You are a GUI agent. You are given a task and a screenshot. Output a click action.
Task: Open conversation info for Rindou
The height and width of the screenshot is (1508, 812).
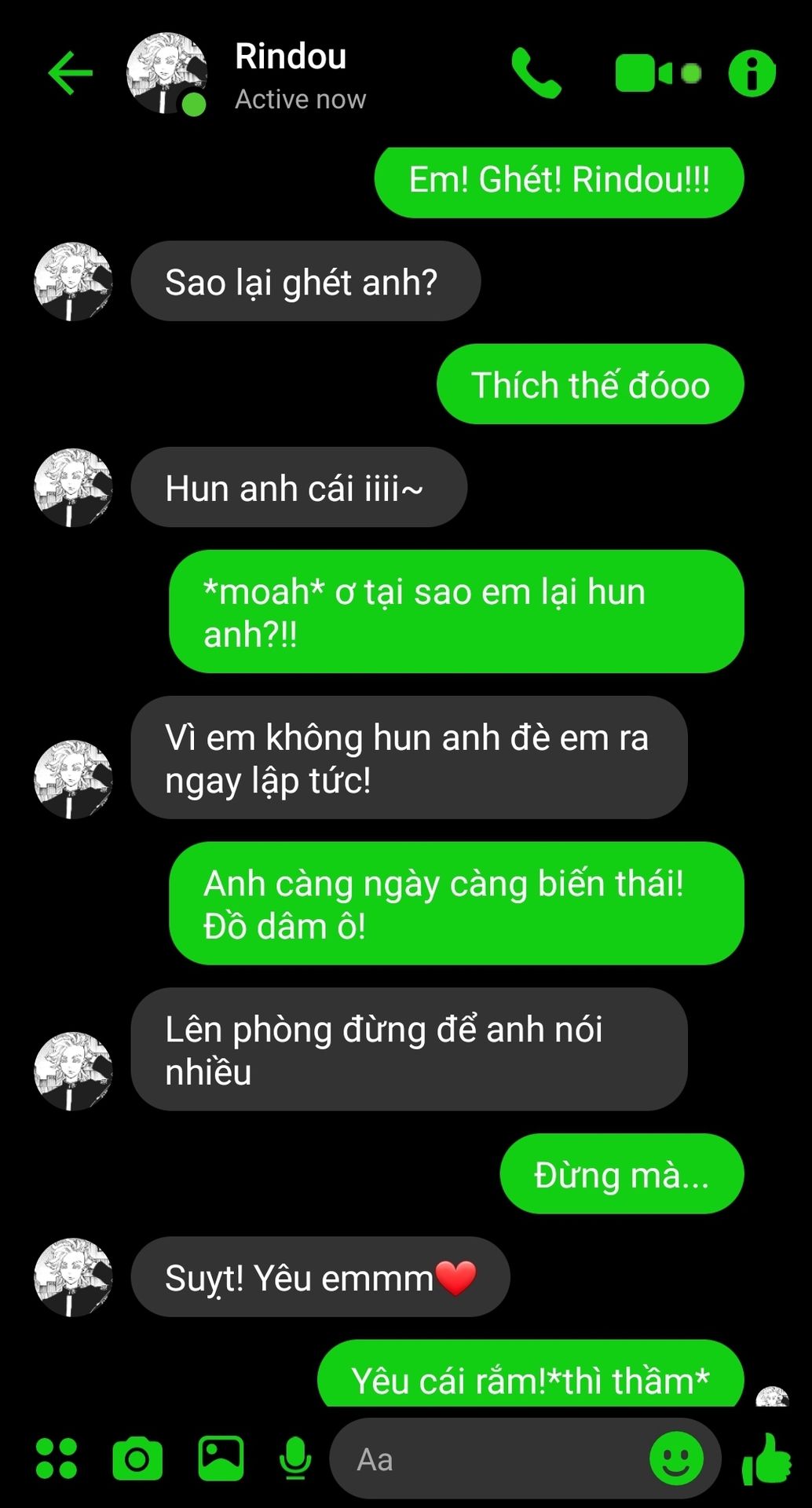752,73
